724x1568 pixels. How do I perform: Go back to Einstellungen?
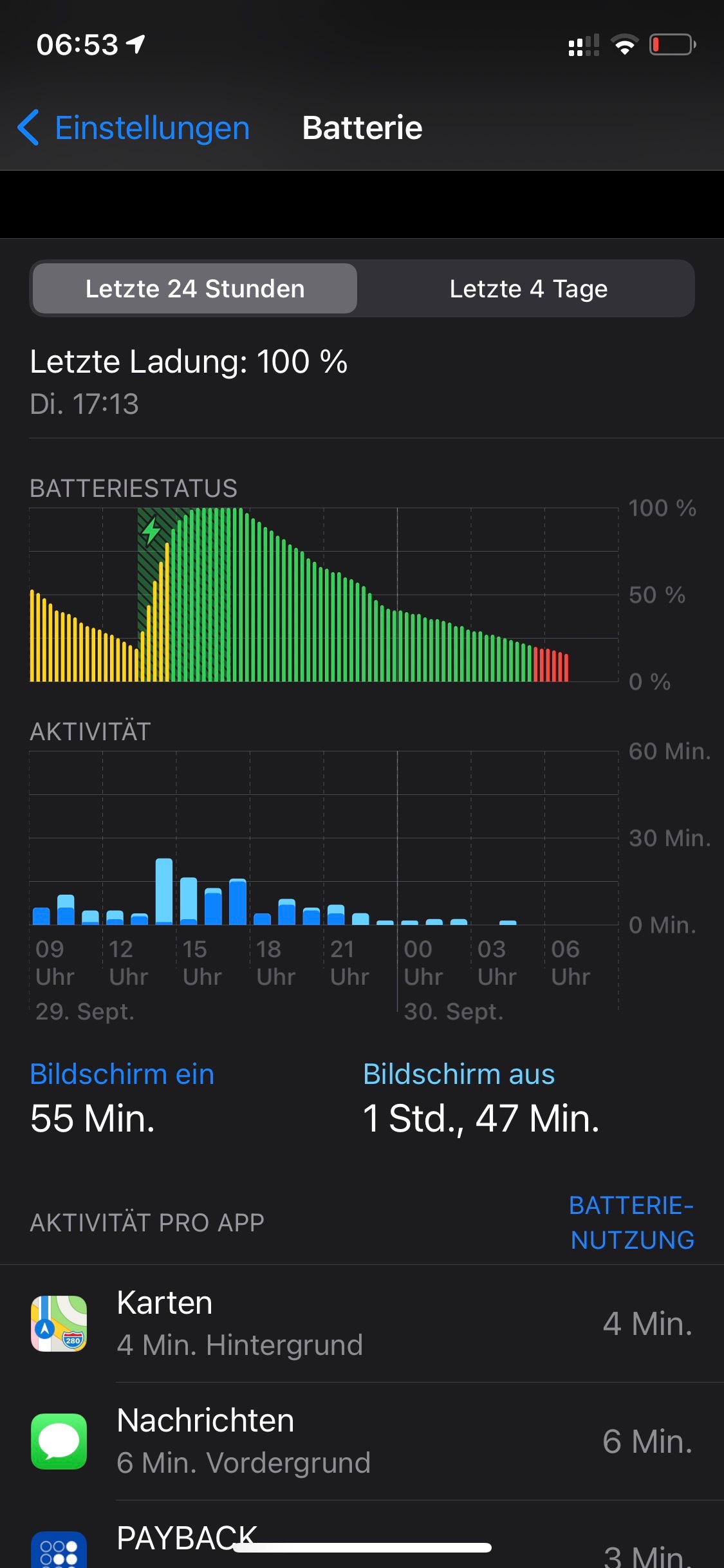[134, 127]
